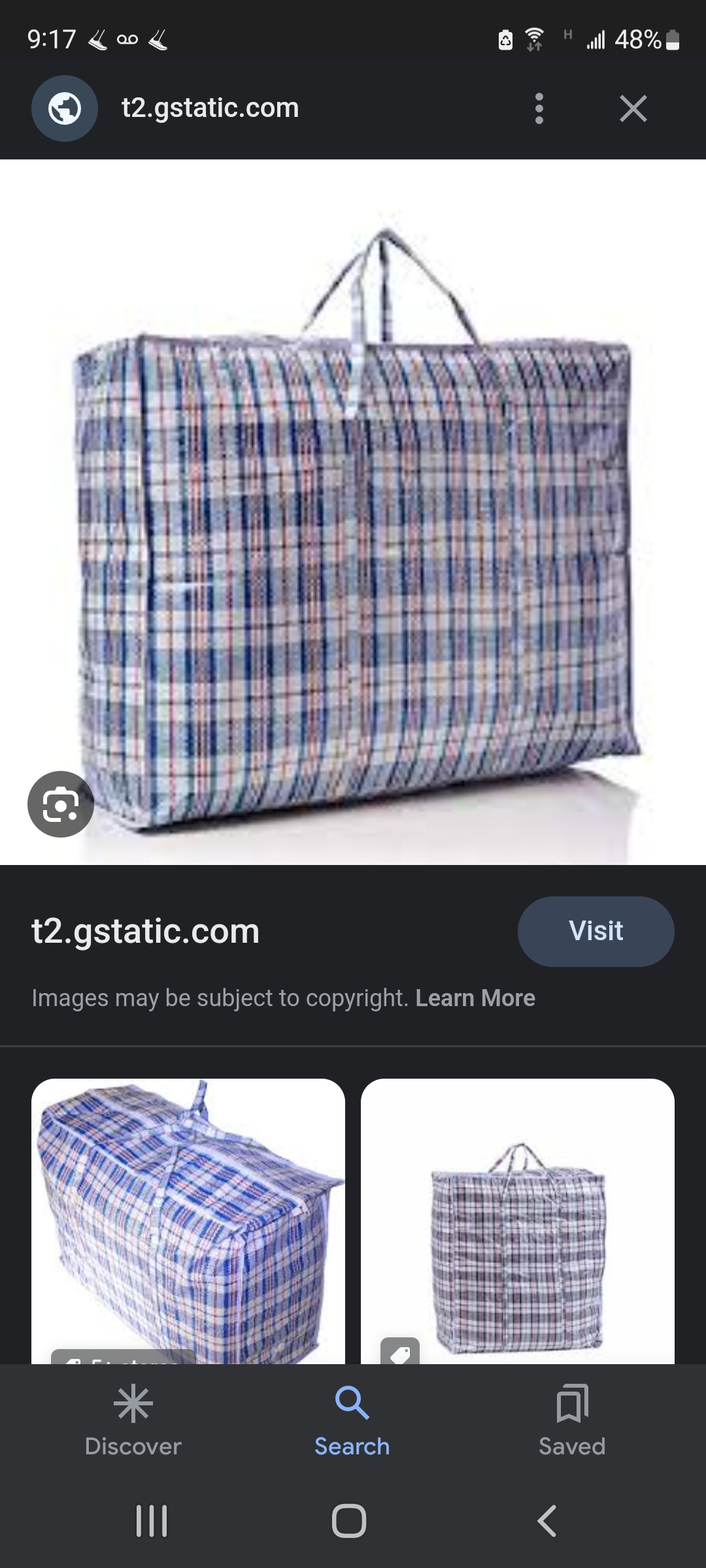Tap the Visit button
The width and height of the screenshot is (706, 1568).
pos(596,931)
